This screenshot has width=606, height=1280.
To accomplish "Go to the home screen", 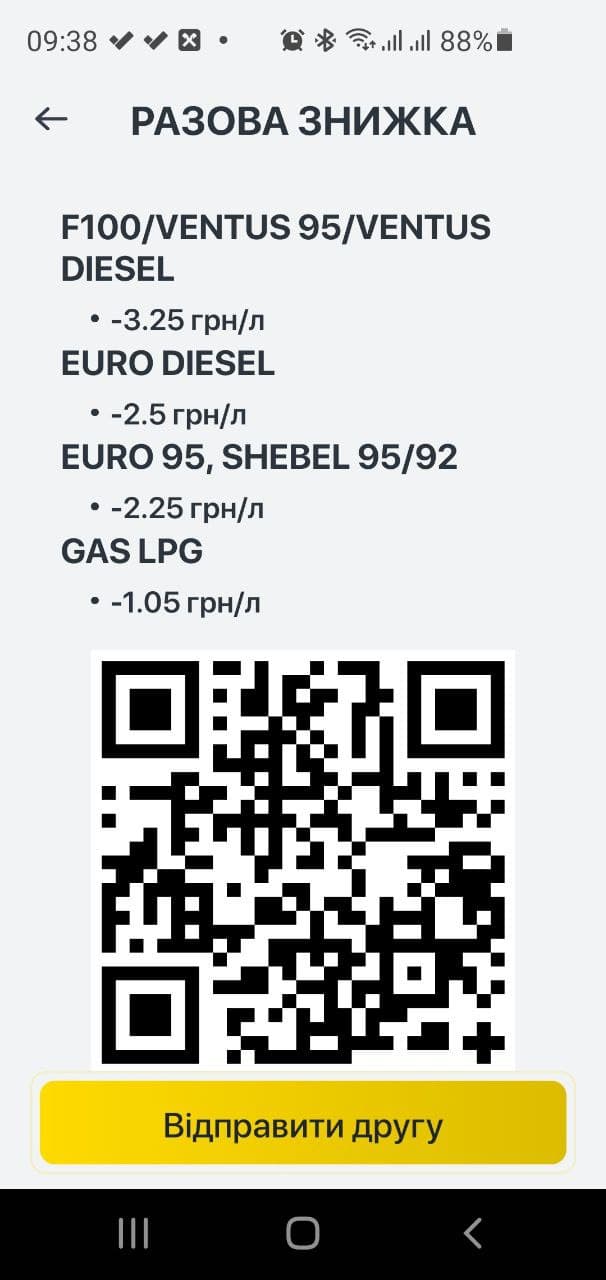I will (302, 1233).
